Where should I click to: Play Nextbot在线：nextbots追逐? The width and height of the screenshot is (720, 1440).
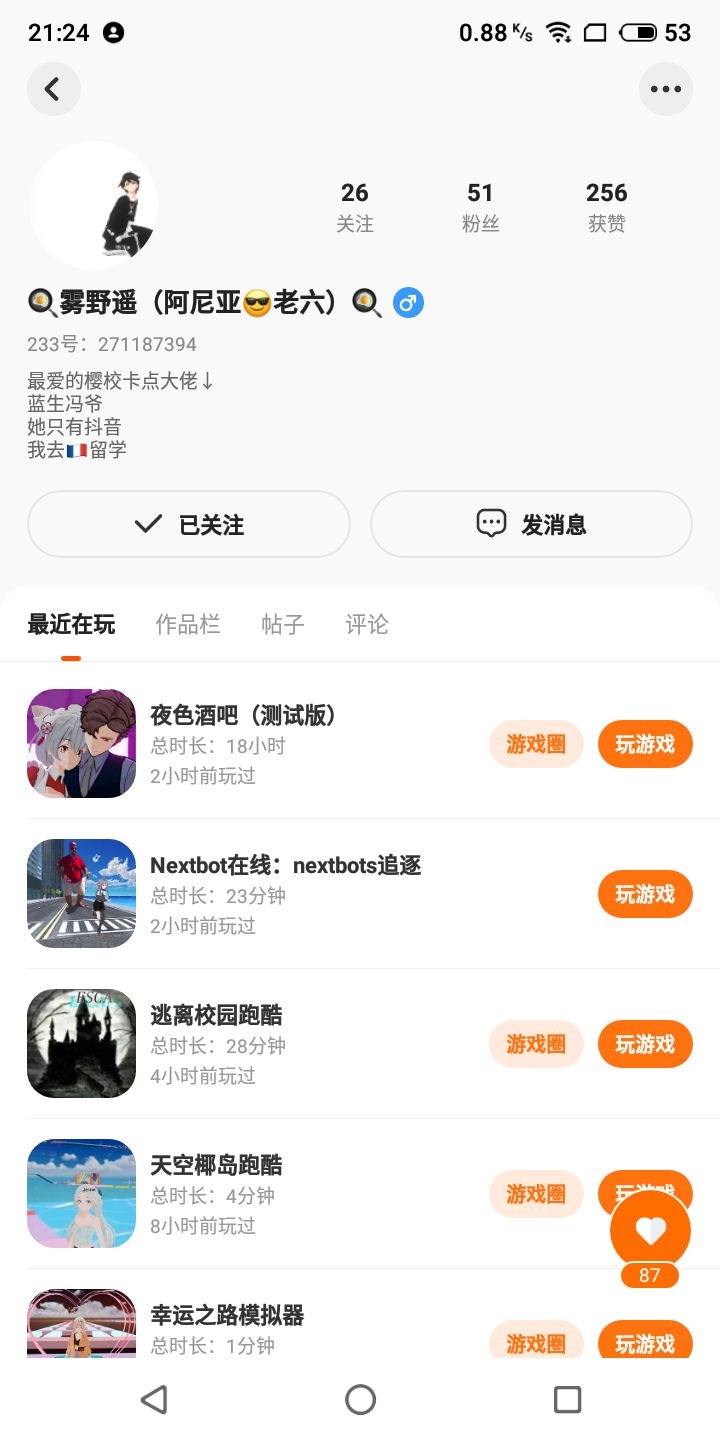coord(645,894)
